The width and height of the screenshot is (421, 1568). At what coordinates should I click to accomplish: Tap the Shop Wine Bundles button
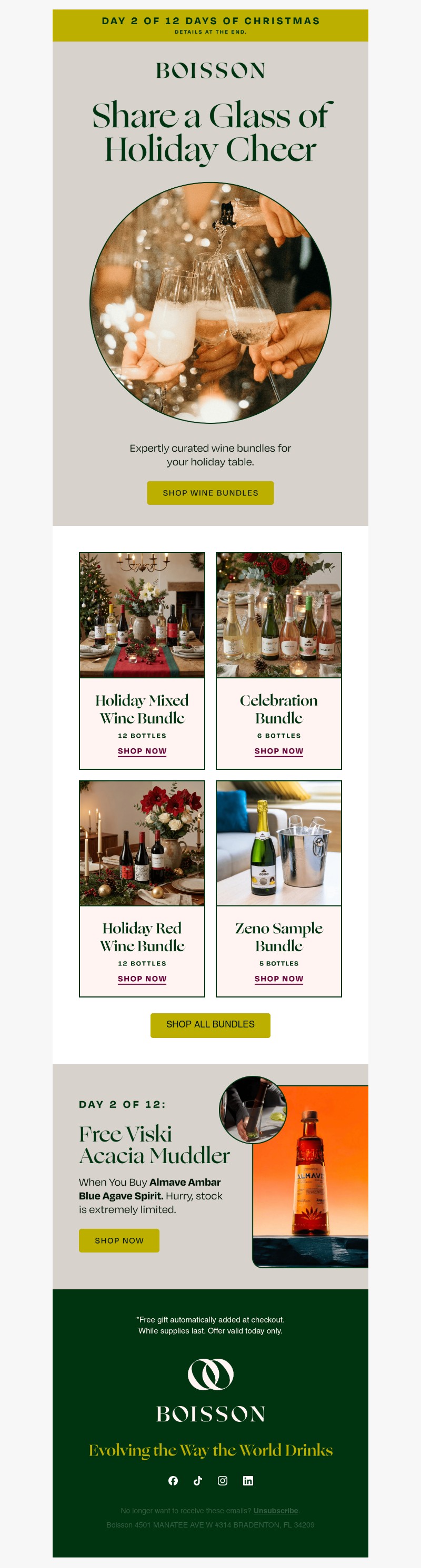point(210,493)
